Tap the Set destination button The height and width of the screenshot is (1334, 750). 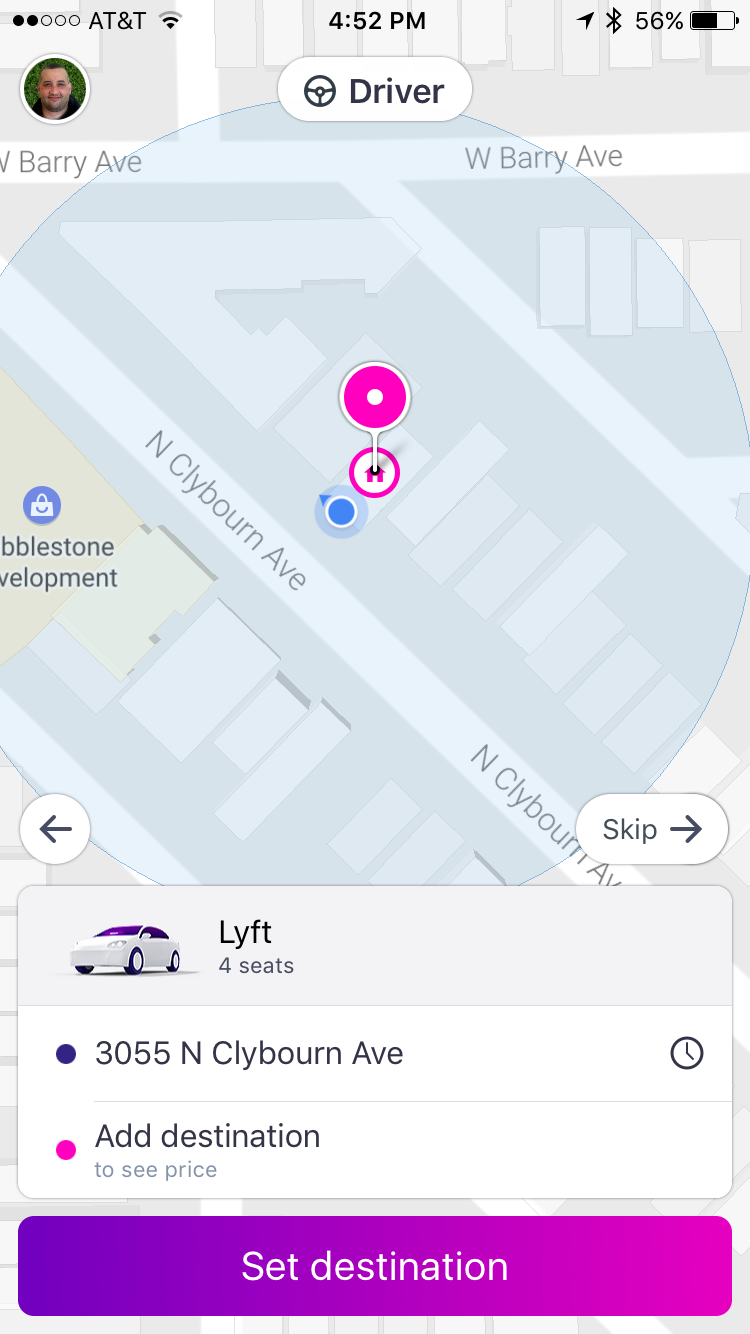point(374,1266)
